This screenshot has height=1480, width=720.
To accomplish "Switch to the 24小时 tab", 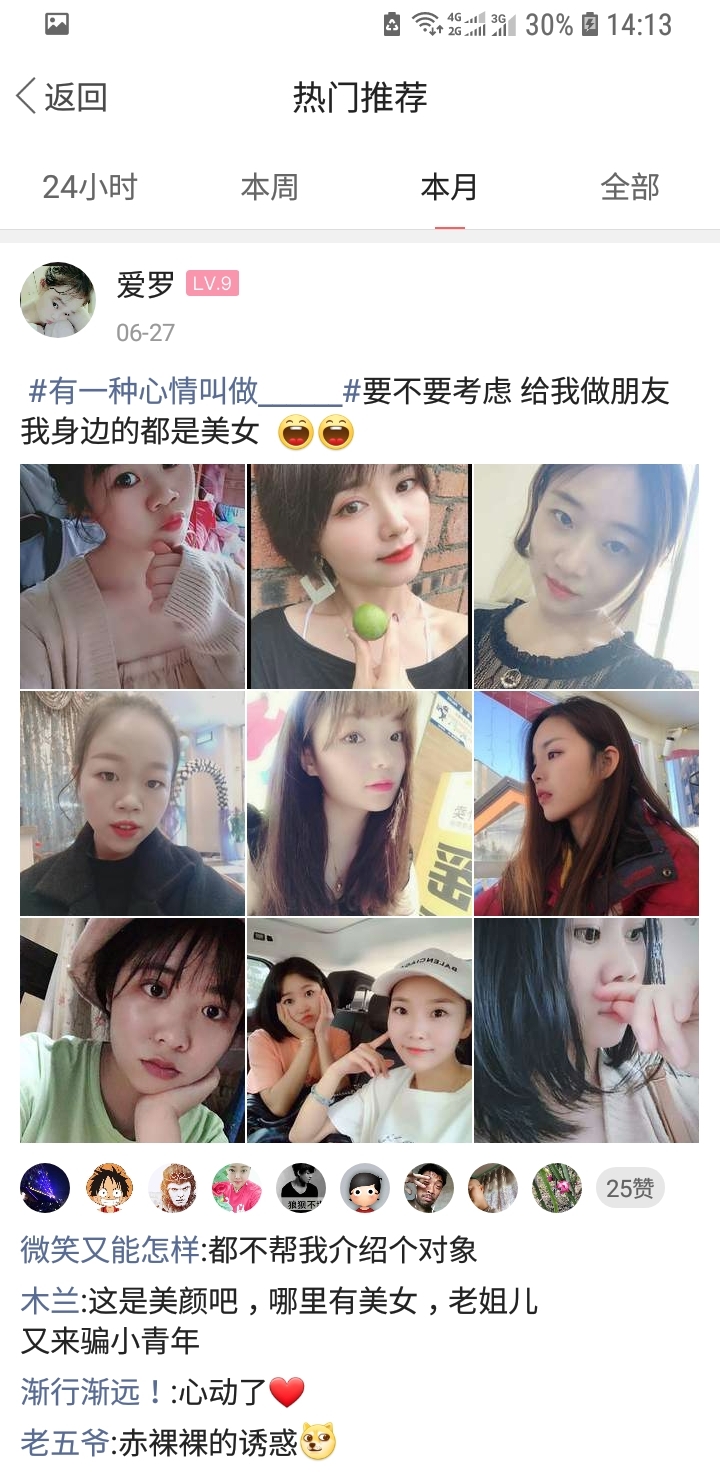I will pos(89,187).
